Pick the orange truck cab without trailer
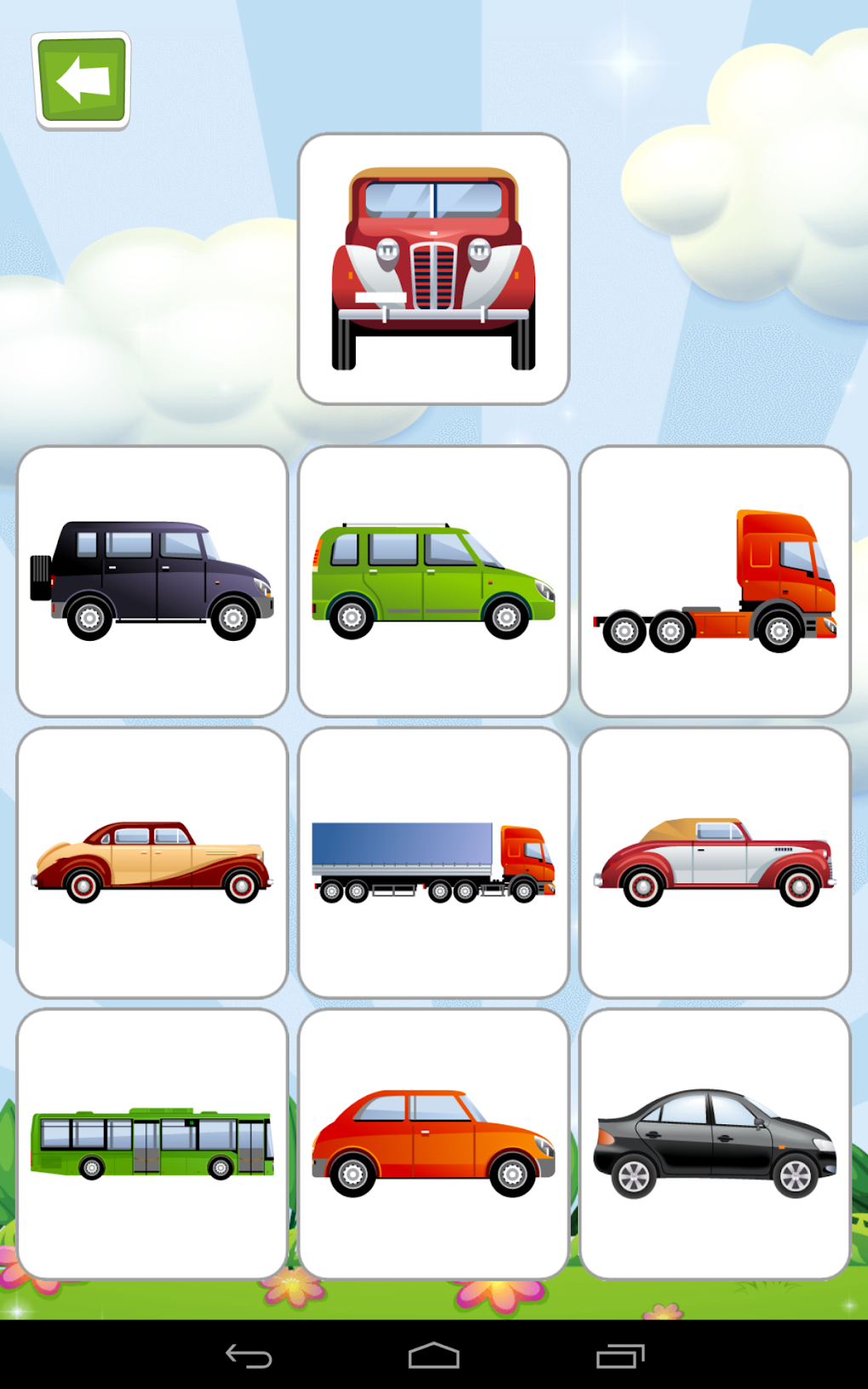Viewport: 868px width, 1389px height. click(x=715, y=580)
